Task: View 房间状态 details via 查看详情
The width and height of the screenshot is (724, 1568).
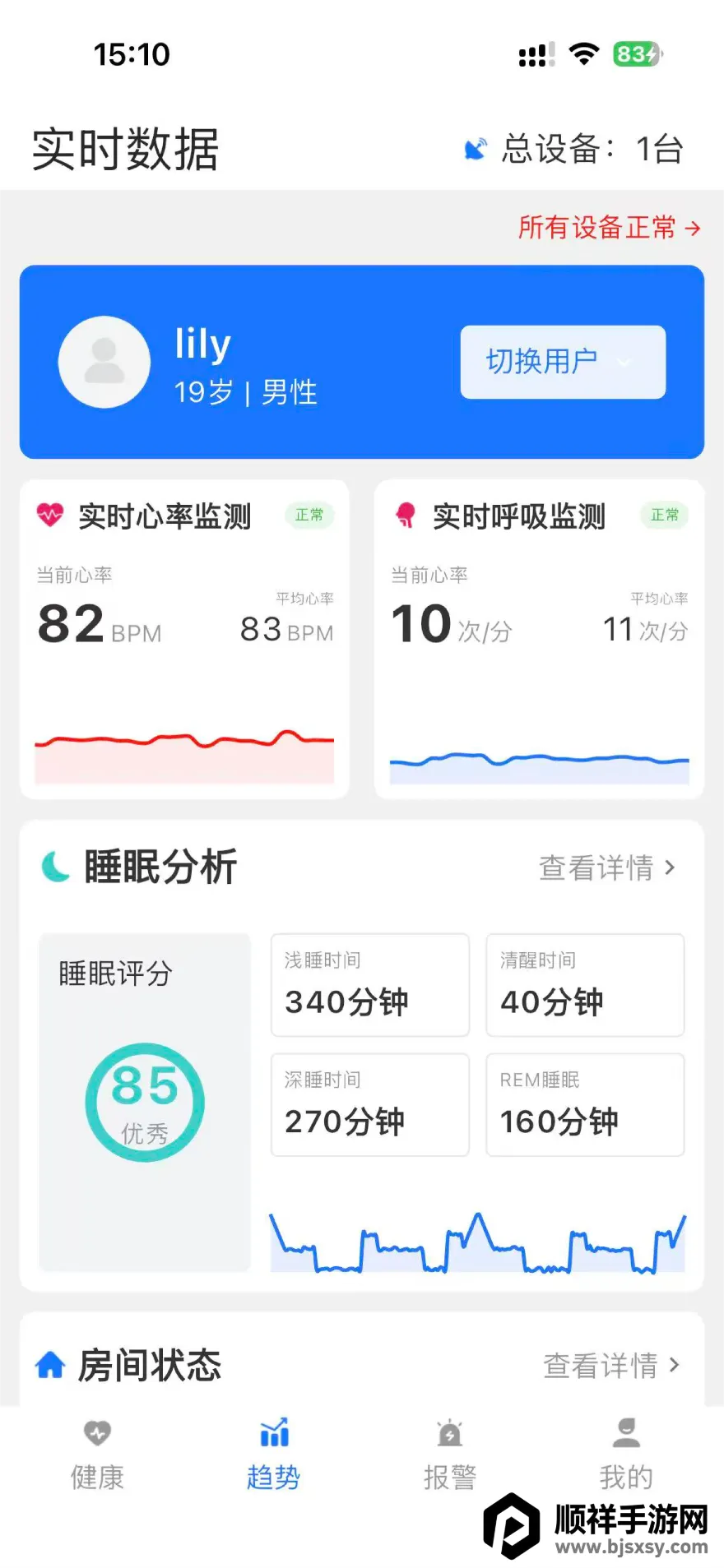Action: (x=611, y=1366)
